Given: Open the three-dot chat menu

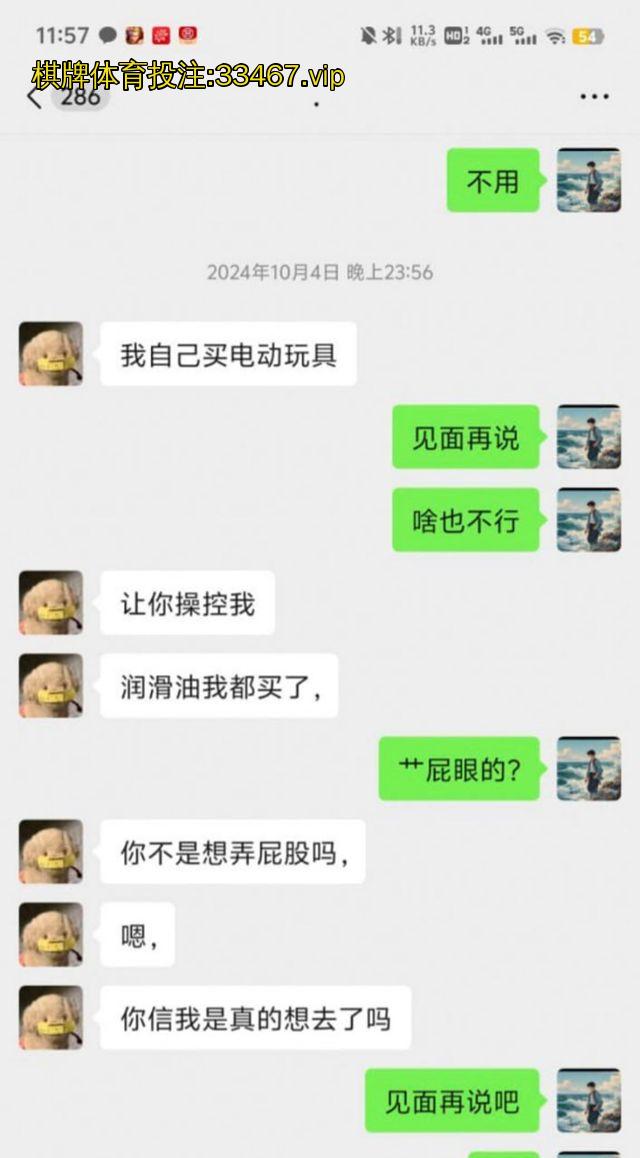Looking at the screenshot, I should pyautogui.click(x=594, y=97).
